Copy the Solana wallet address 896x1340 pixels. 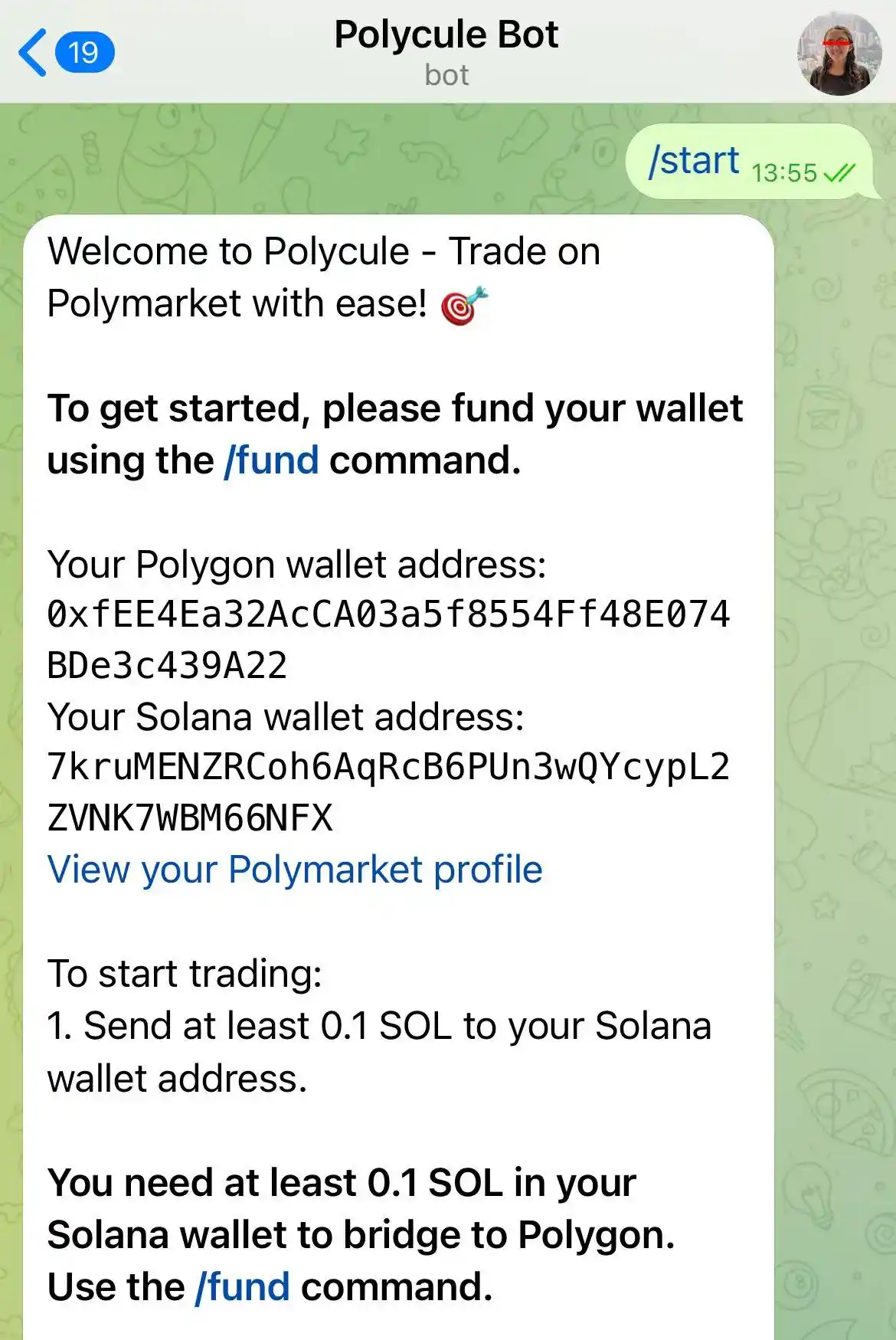click(388, 791)
